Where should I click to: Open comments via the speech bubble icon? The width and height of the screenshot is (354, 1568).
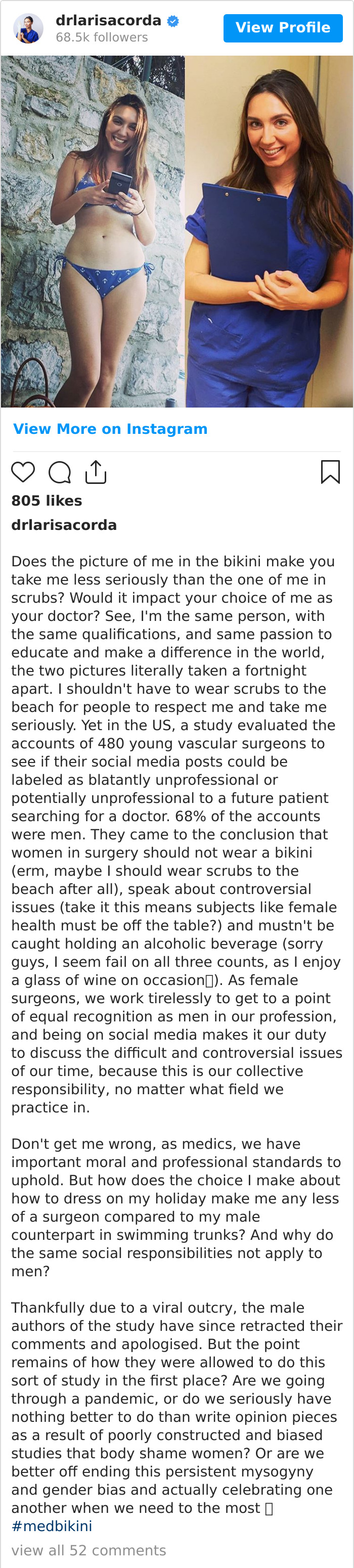pos(60,472)
